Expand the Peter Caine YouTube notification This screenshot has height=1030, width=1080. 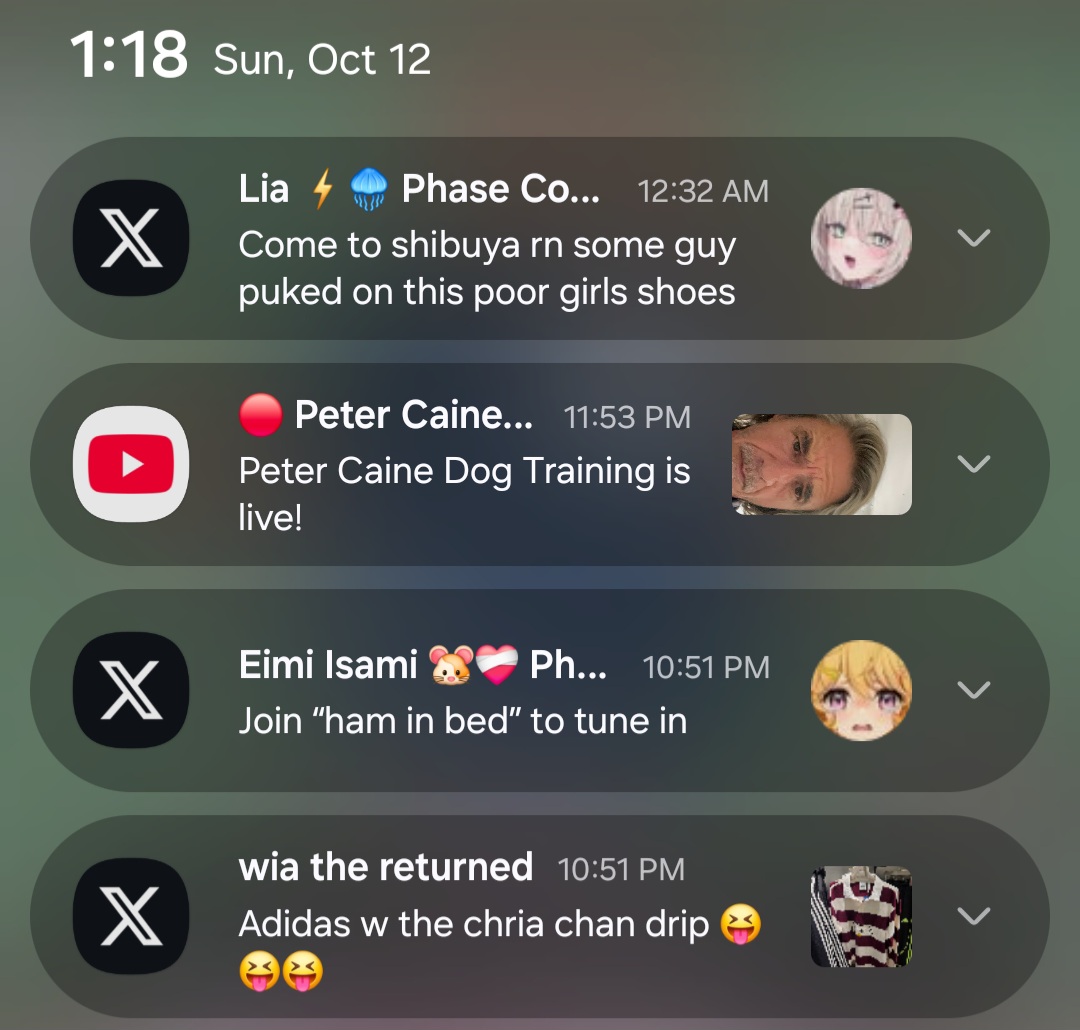coord(973,464)
